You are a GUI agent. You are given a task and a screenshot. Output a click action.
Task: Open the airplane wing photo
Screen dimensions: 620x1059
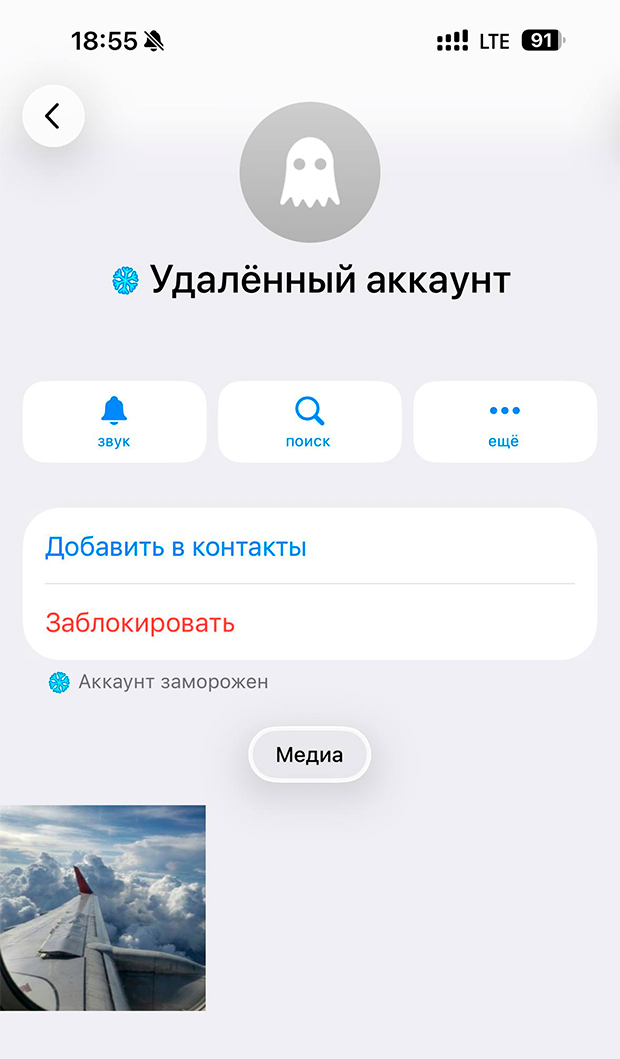tap(103, 907)
